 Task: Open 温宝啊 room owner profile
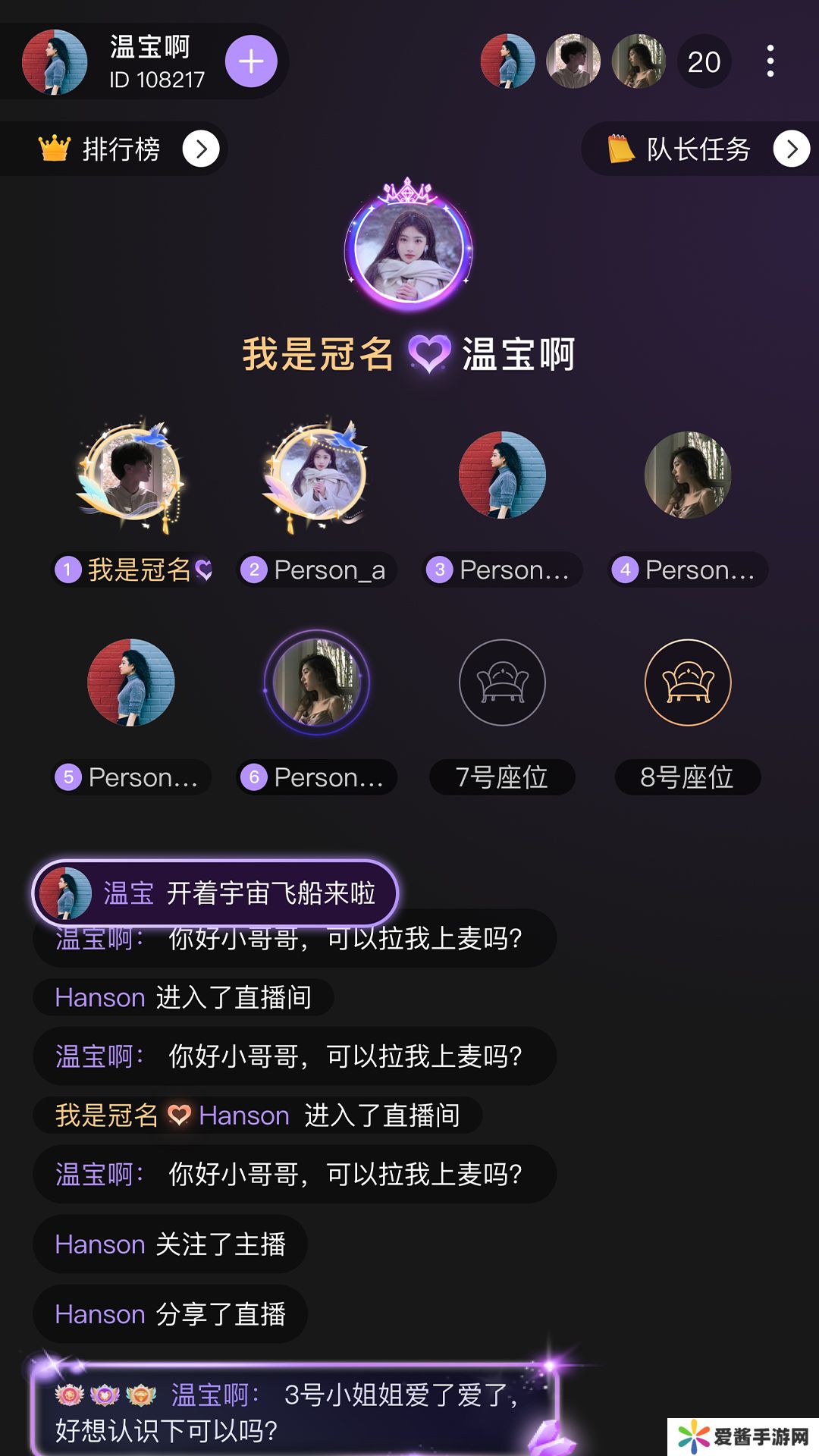tap(55, 61)
